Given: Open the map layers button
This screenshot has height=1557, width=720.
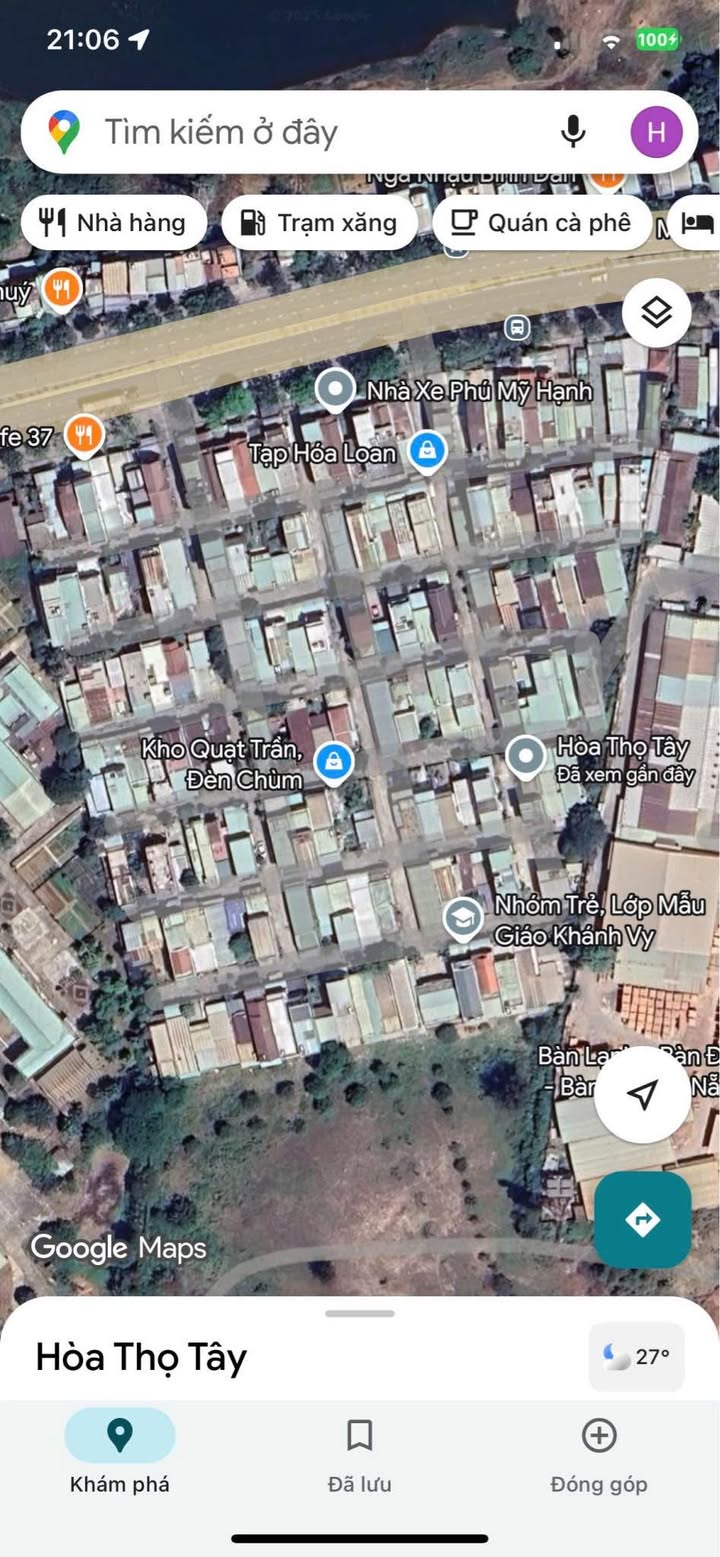Looking at the screenshot, I should (x=656, y=313).
